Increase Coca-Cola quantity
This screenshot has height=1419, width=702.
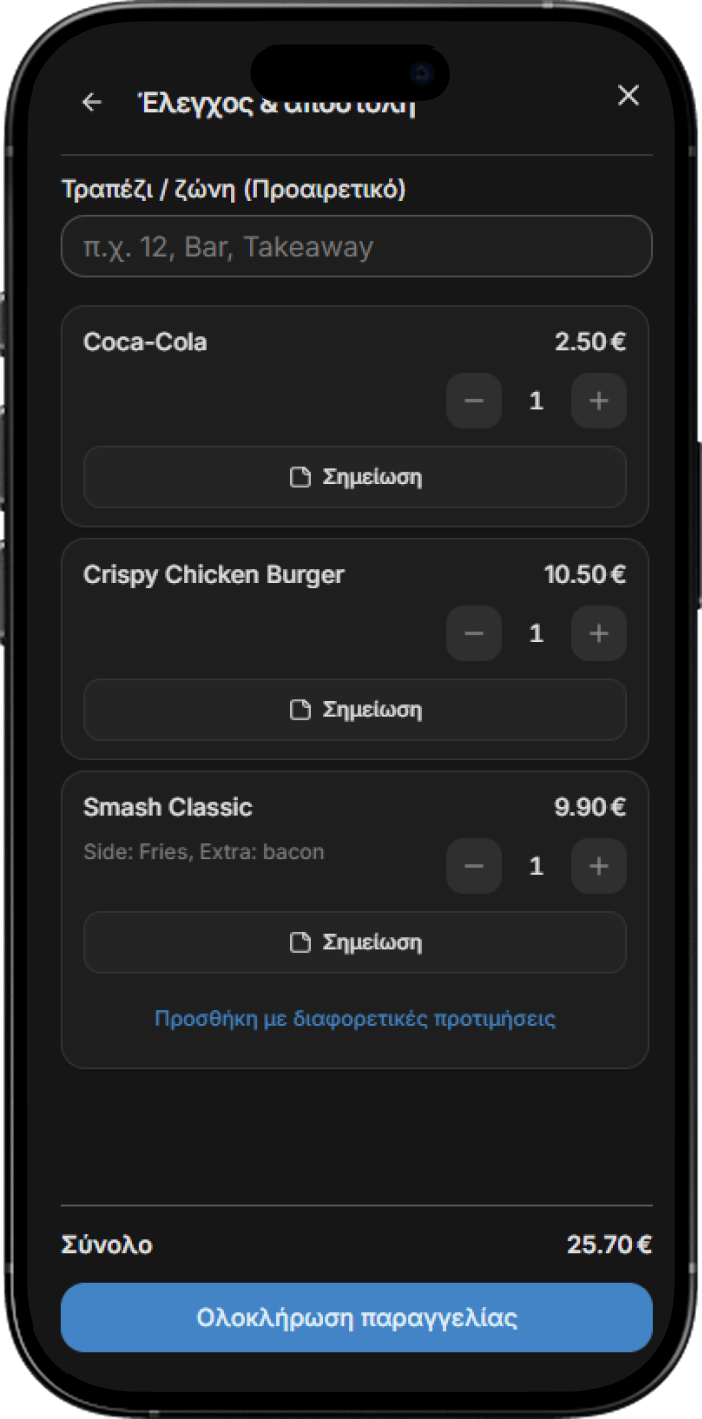599,401
